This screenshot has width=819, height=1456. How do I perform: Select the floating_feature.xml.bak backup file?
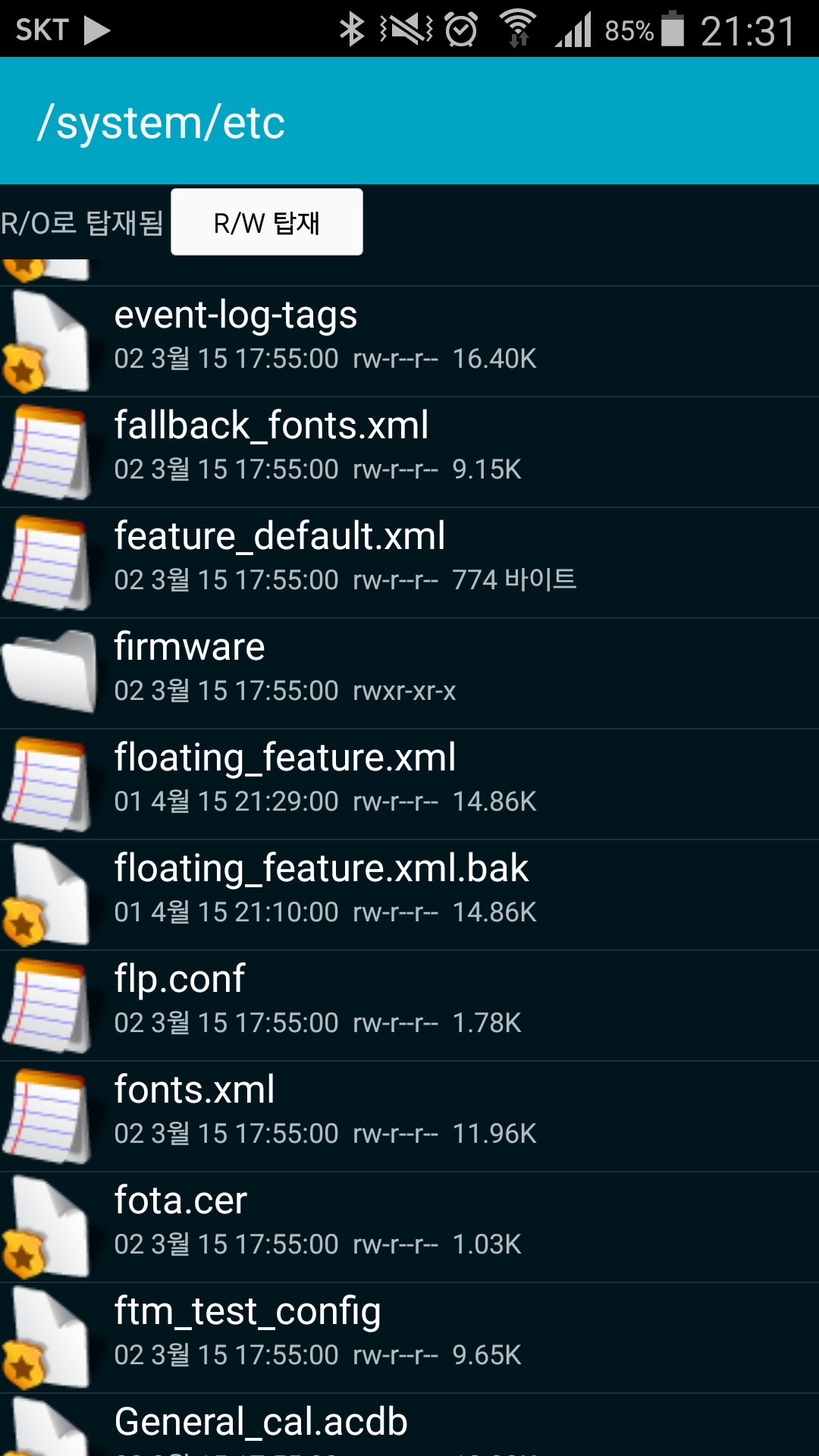[409, 895]
